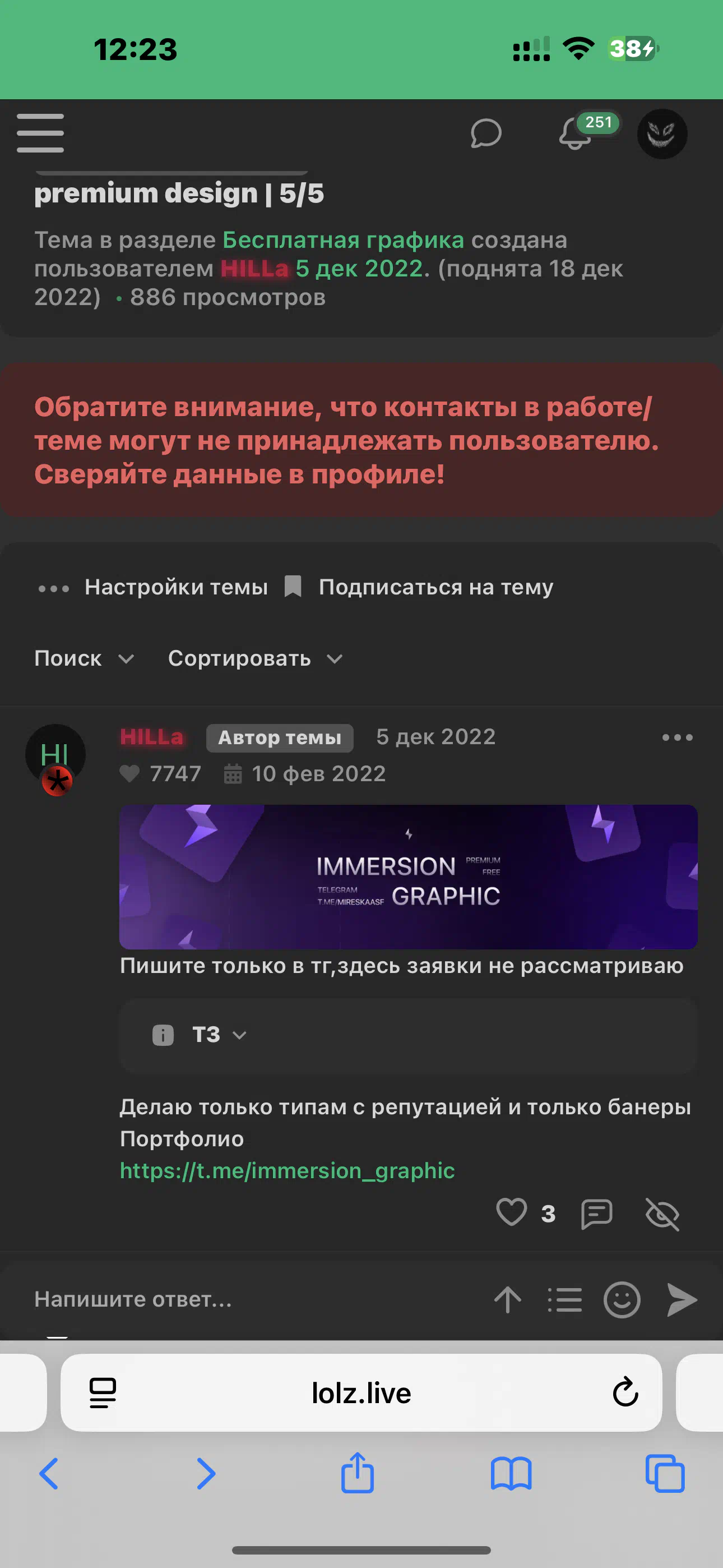Like HILLa's post with the heart
This screenshot has height=1568, width=723.
click(x=511, y=1212)
